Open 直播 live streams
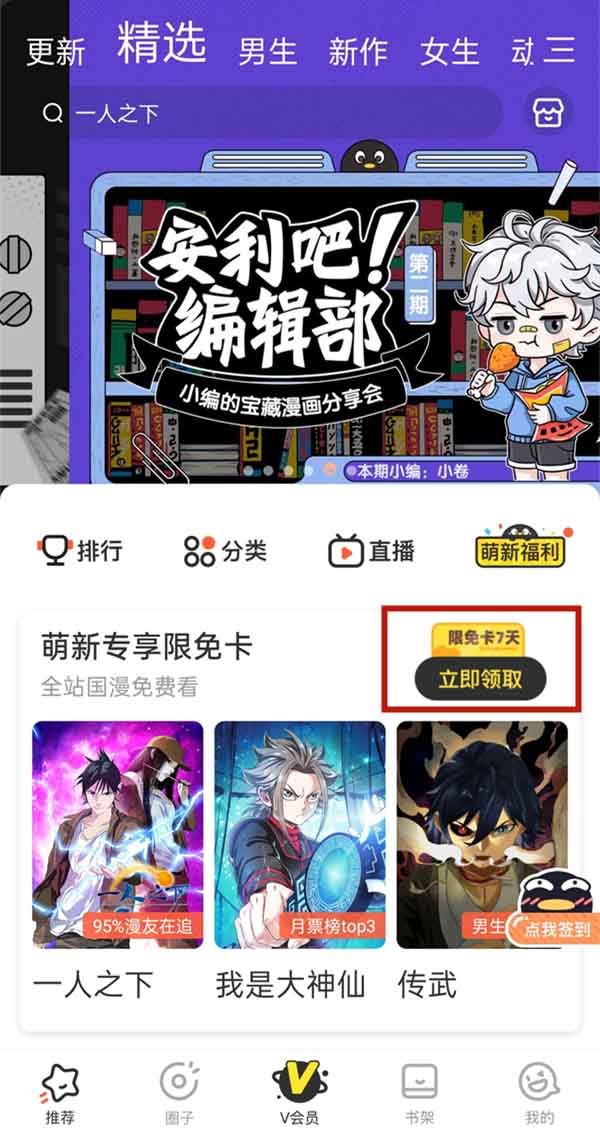This screenshot has height=1130, width=600. [x=371, y=550]
